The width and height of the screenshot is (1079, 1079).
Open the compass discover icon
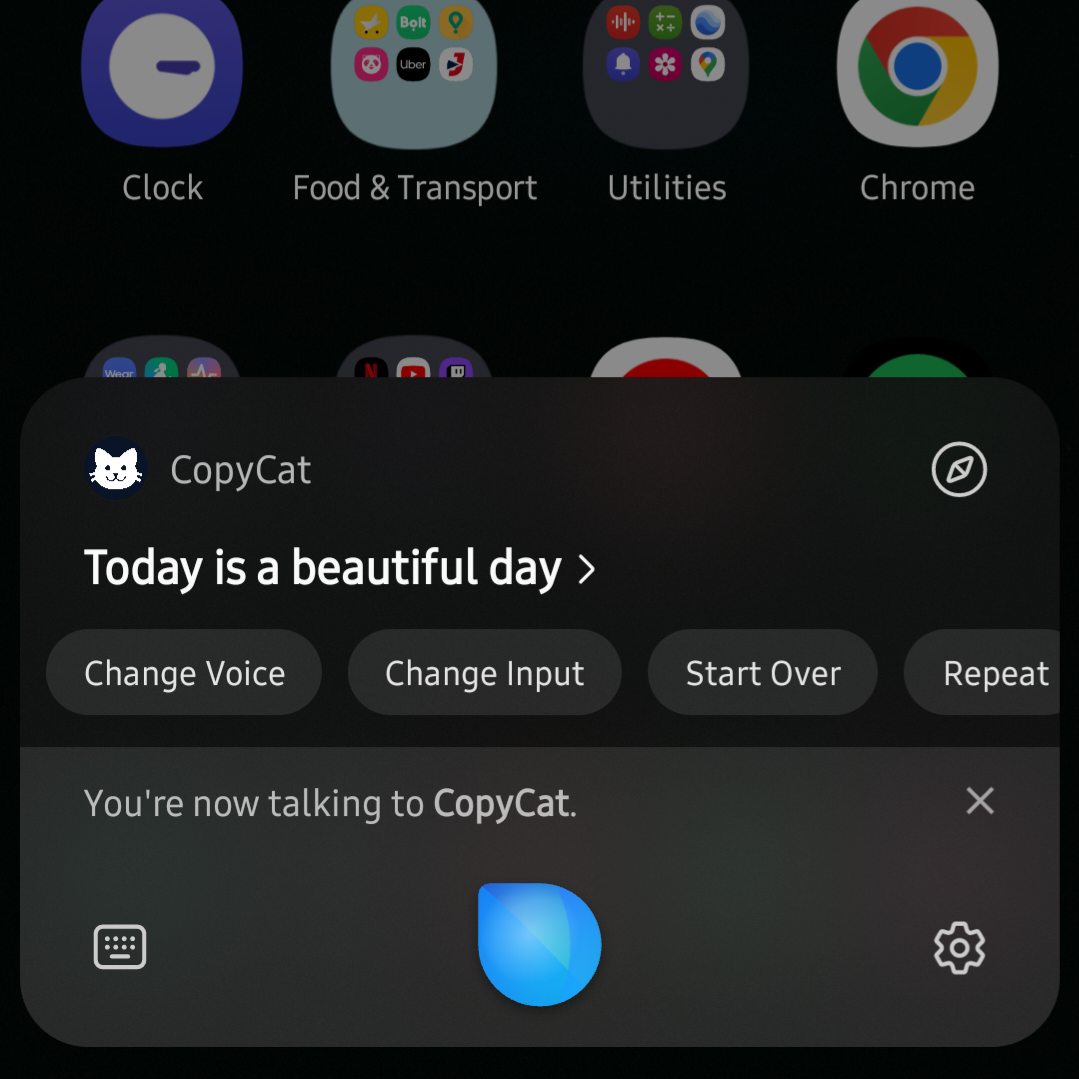click(959, 470)
